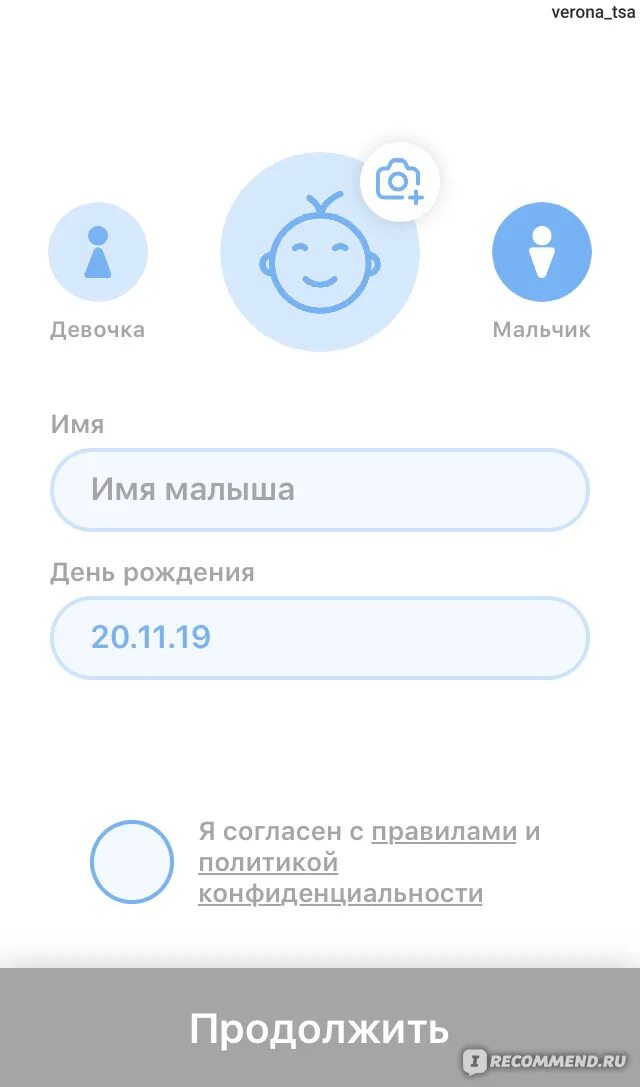This screenshot has width=640, height=1087.
Task: Select the Мальчик gender option
Action: coord(541,252)
